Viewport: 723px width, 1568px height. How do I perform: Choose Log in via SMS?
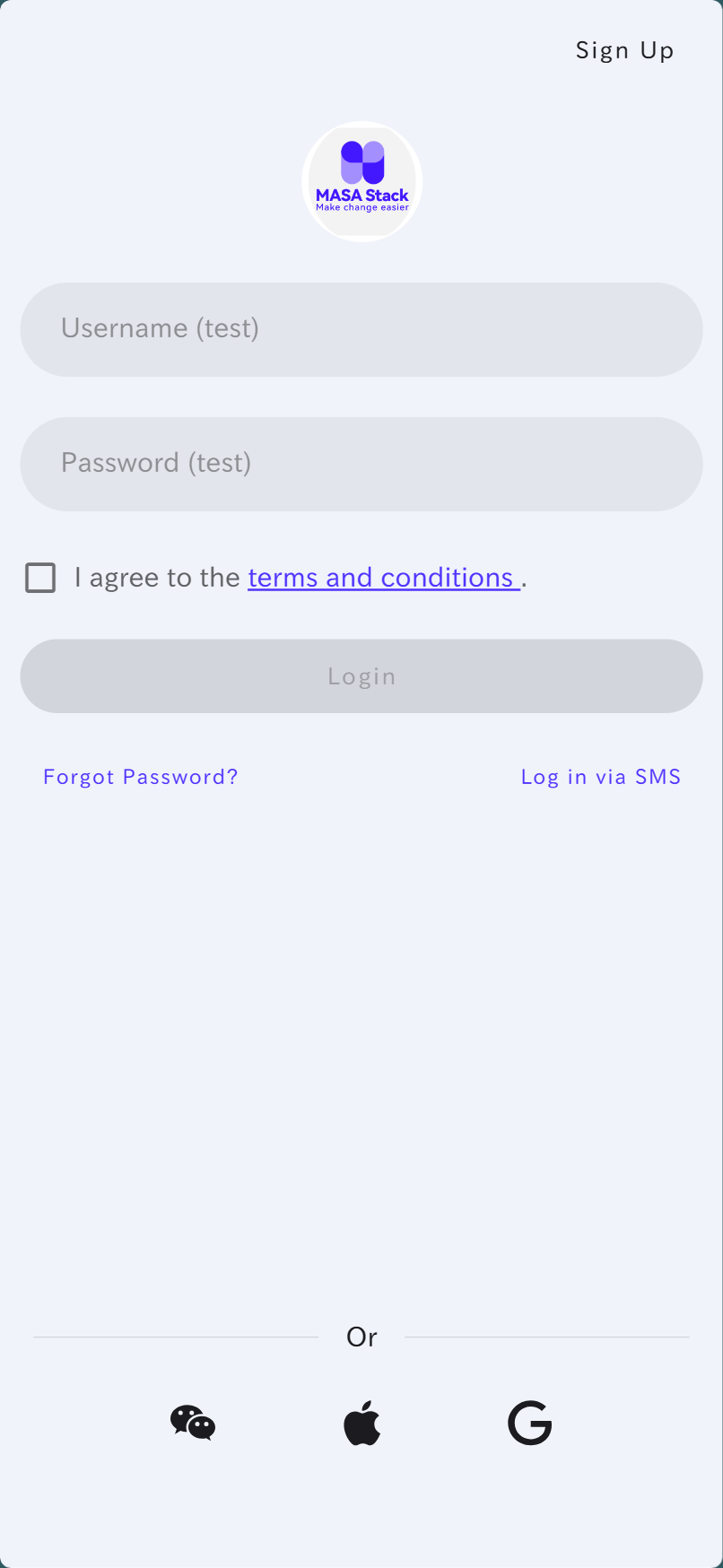pyautogui.click(x=601, y=777)
